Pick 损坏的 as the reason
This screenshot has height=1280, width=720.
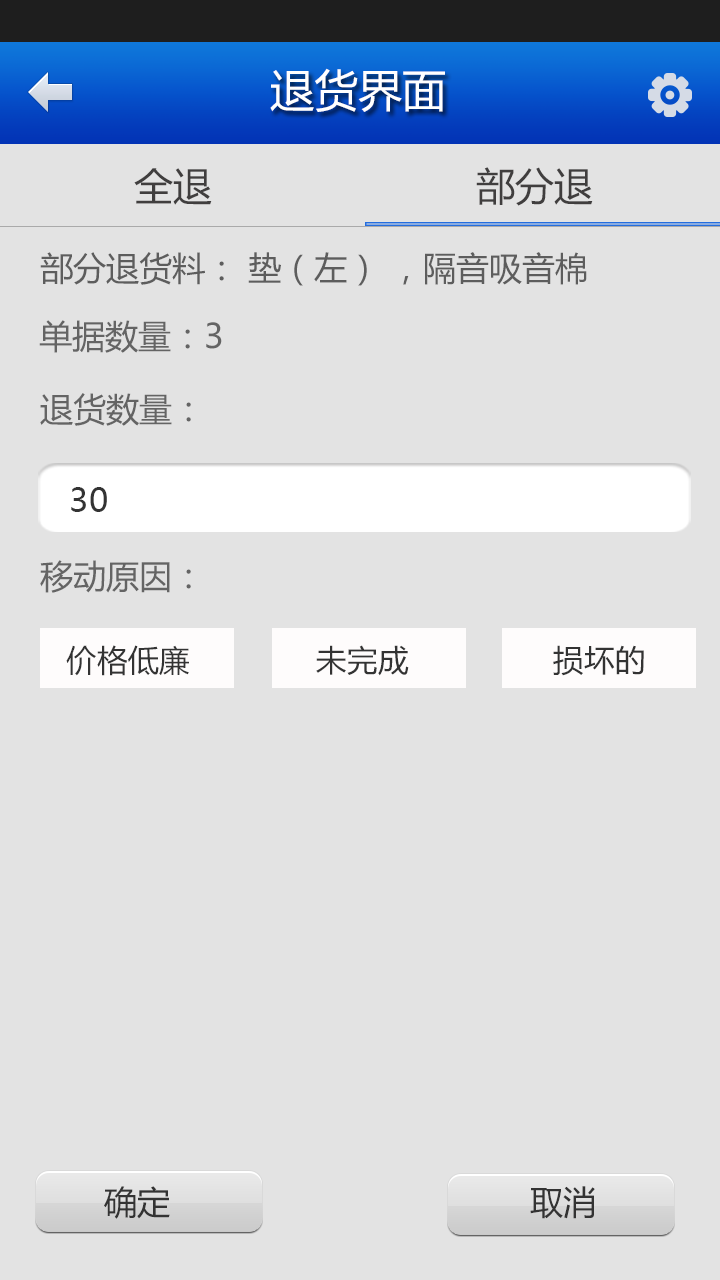coord(598,659)
